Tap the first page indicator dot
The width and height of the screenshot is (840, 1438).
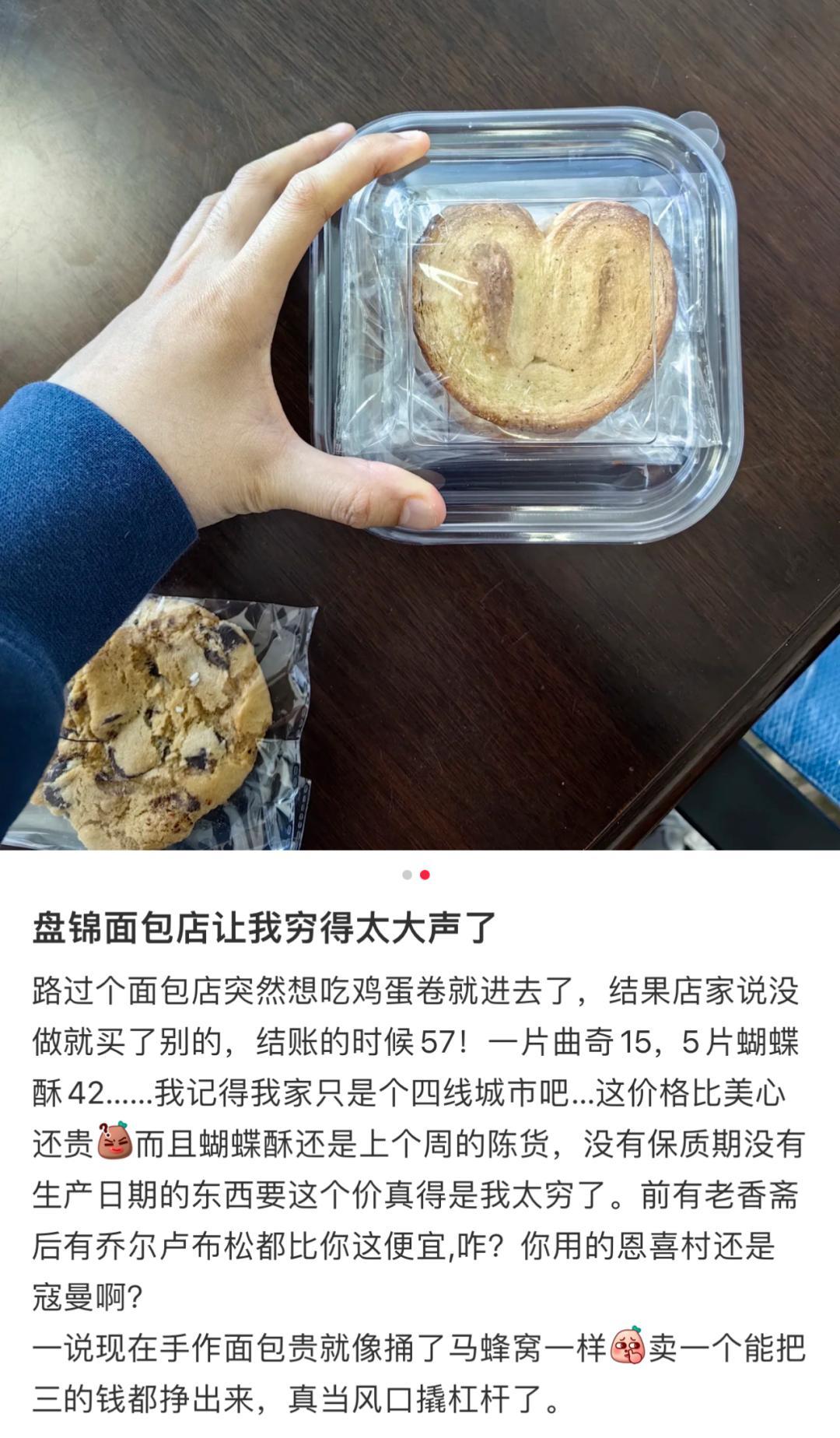coord(407,875)
